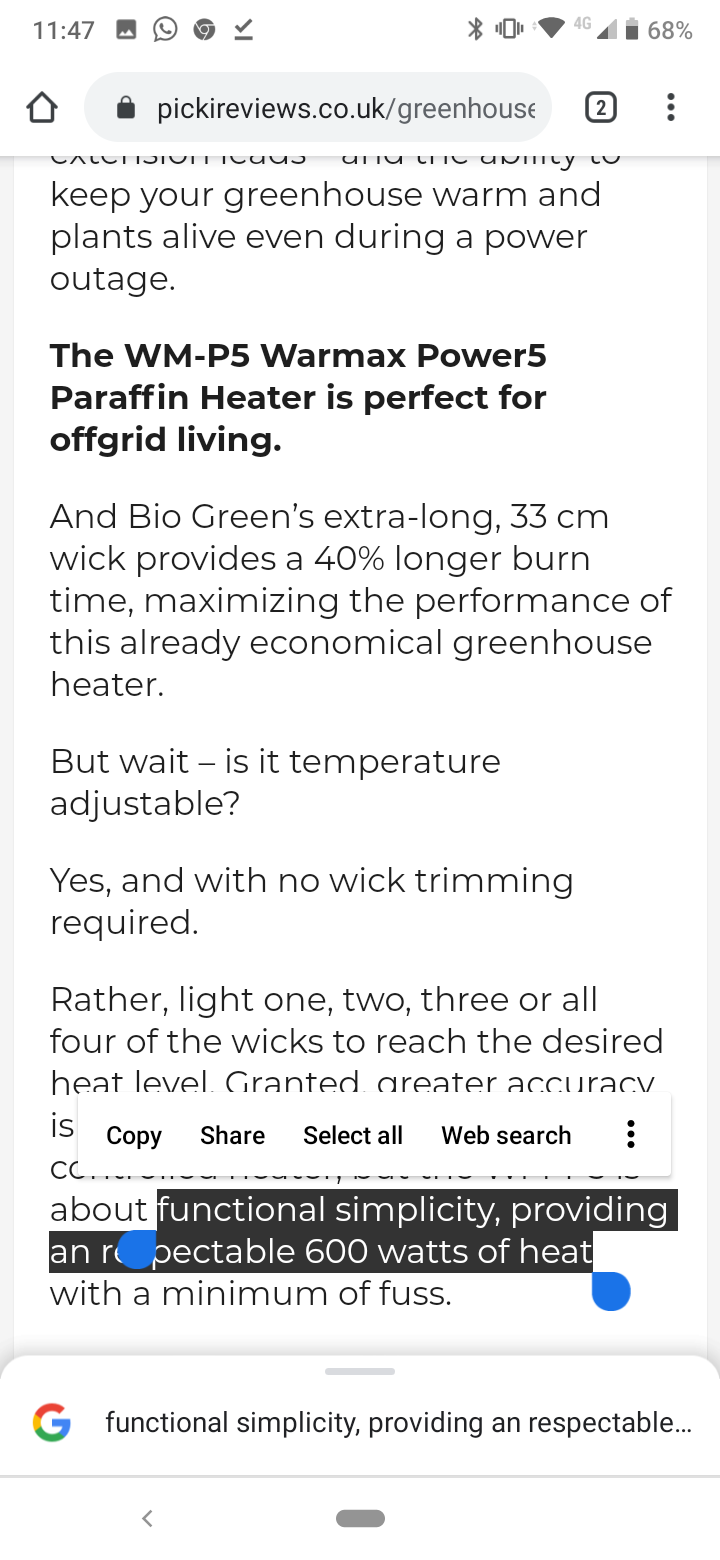Open more options in selection toolbar
Screen dimensions: 720x1560
pyautogui.click(x=630, y=1134)
